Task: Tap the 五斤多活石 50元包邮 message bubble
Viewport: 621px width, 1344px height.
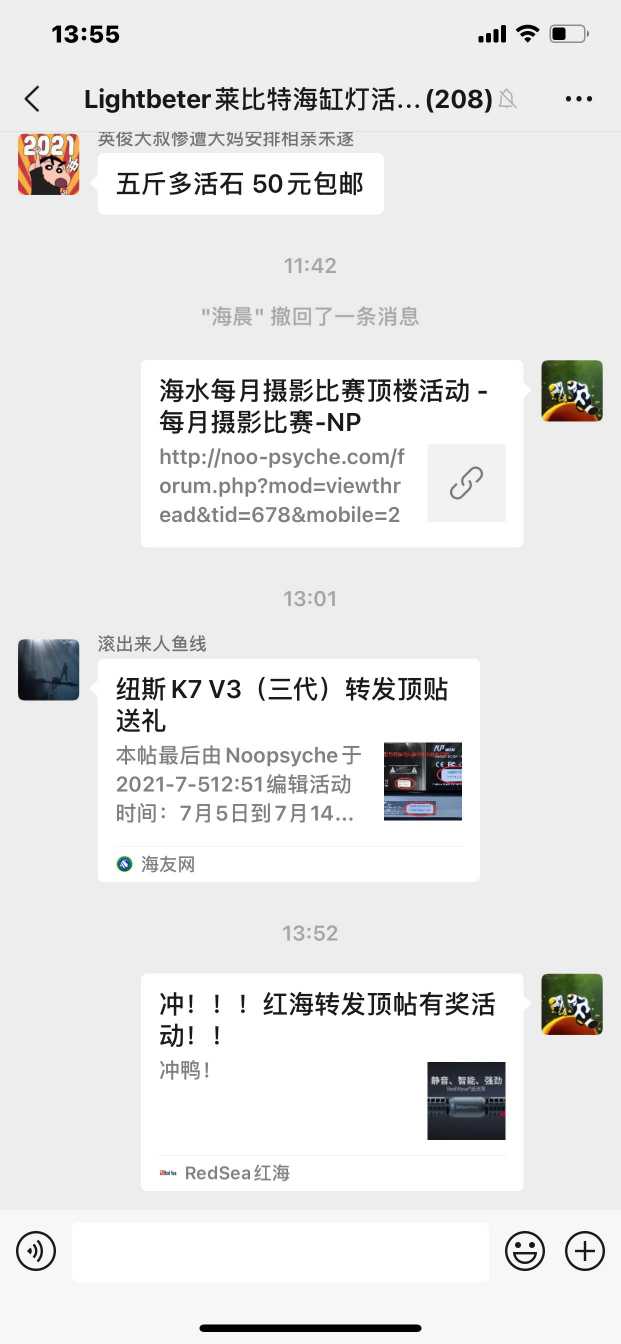Action: (x=240, y=184)
